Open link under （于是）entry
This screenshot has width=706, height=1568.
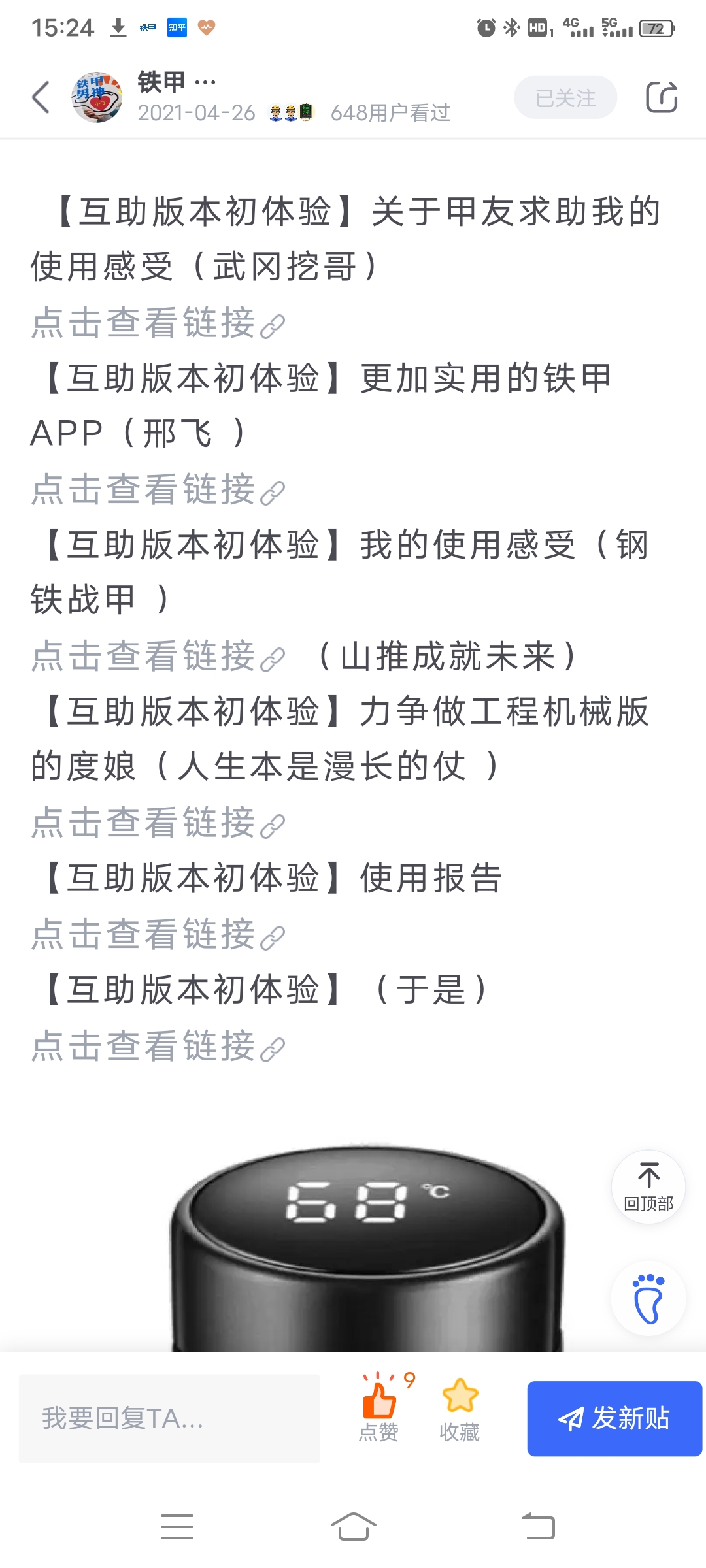(158, 1046)
